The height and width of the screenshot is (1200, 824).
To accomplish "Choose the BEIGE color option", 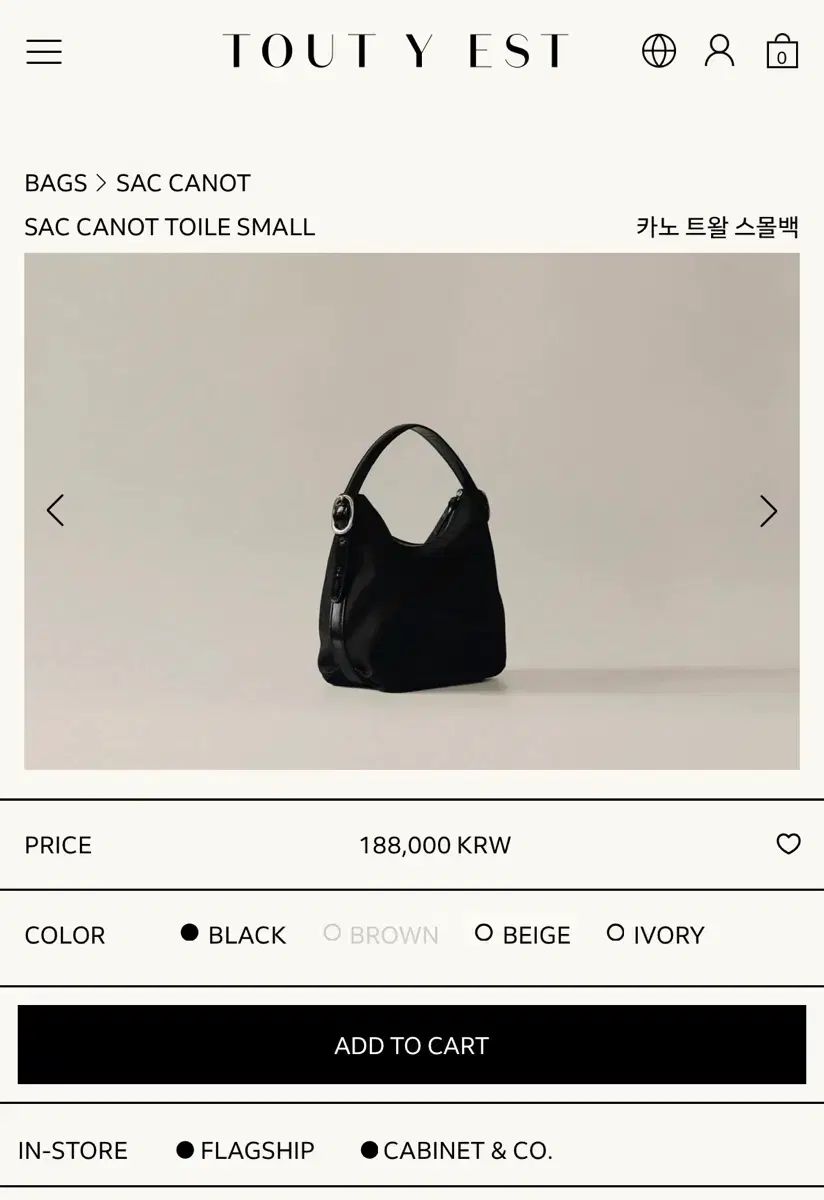I will tap(523, 935).
